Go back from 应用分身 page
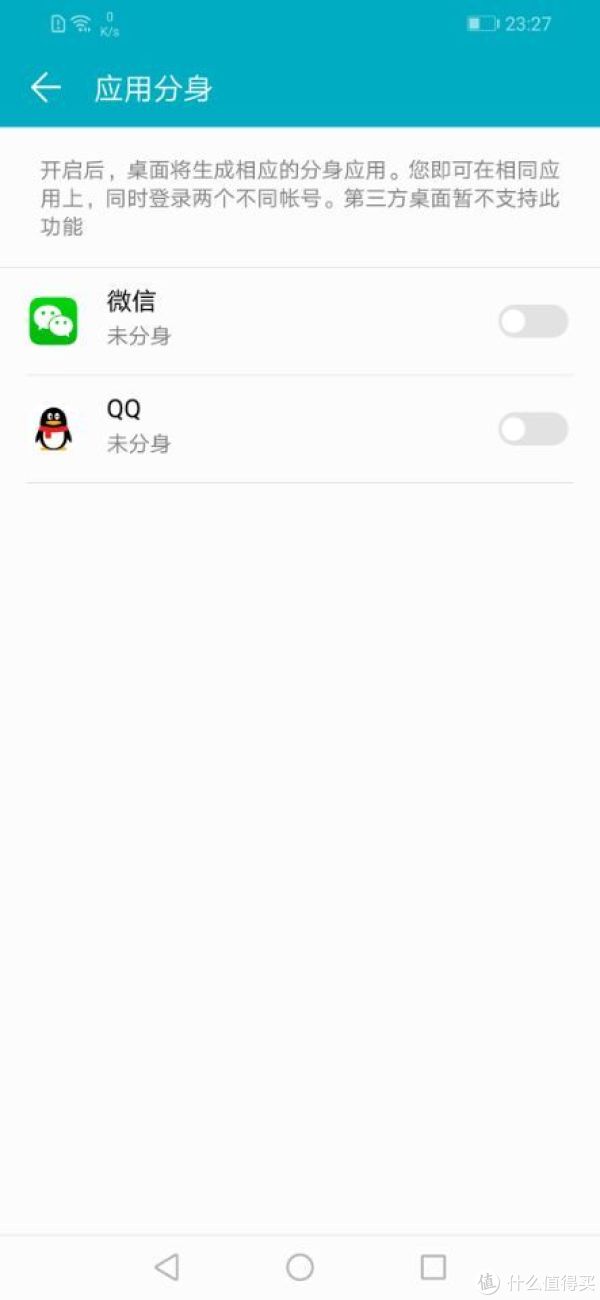Image resolution: width=600 pixels, height=1300 pixels. [x=46, y=88]
